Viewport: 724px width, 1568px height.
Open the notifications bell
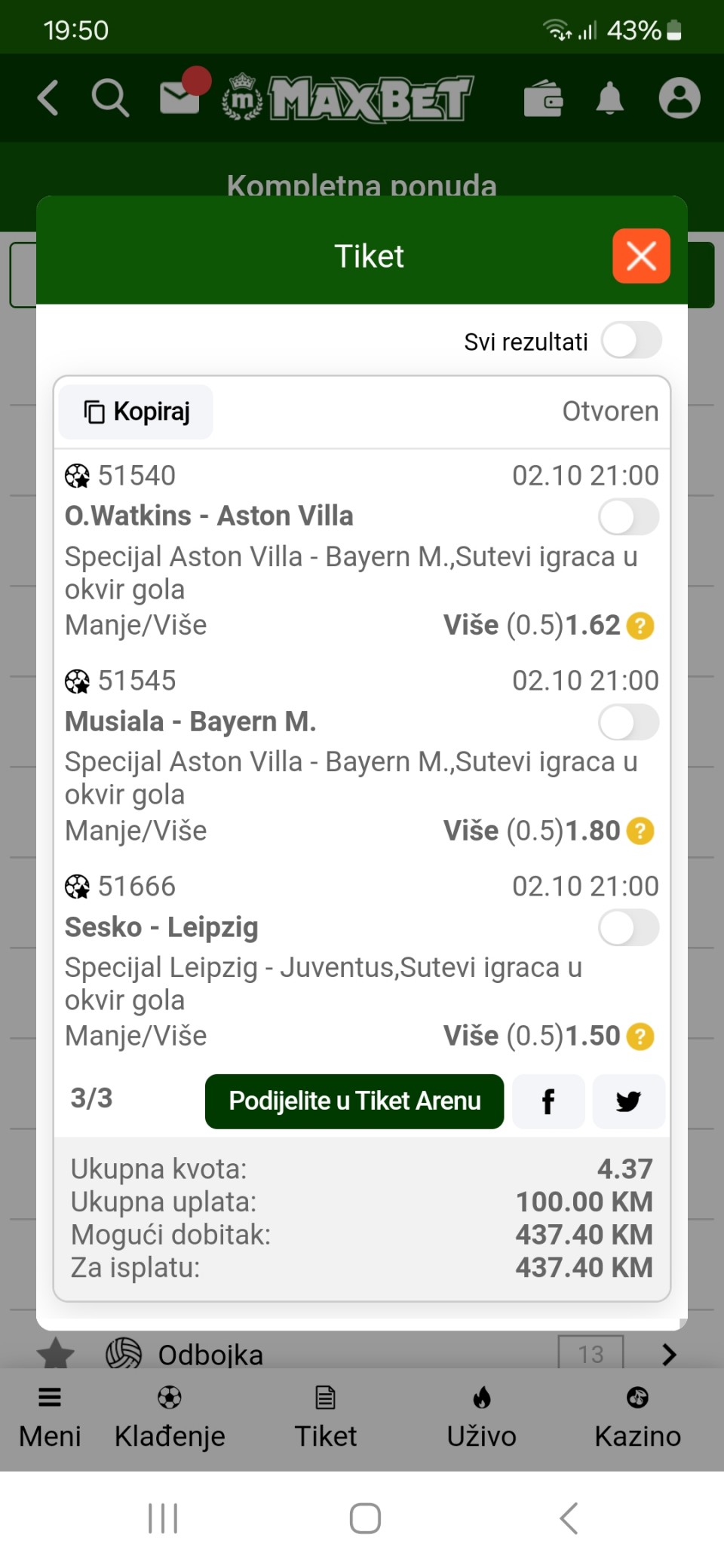coord(610,99)
